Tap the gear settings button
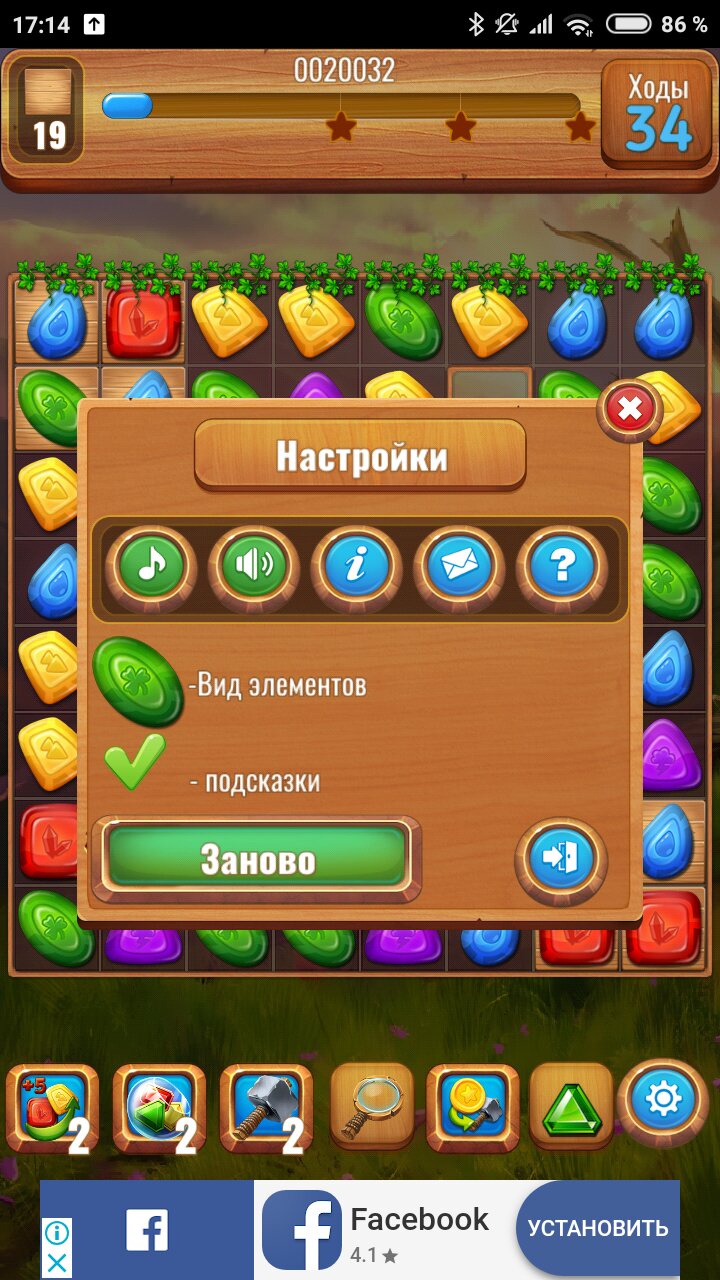Image resolution: width=720 pixels, height=1280 pixels. point(663,1101)
